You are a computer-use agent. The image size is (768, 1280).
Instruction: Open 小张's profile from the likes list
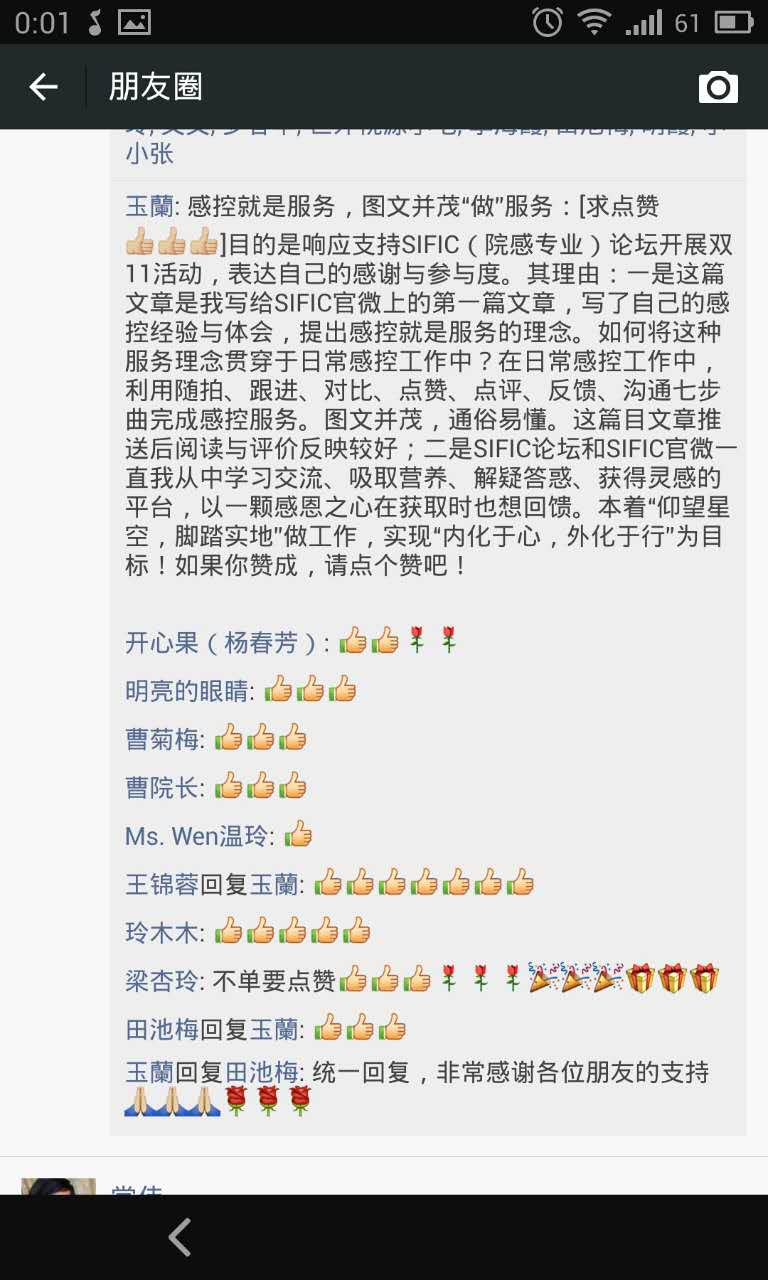tap(149, 153)
